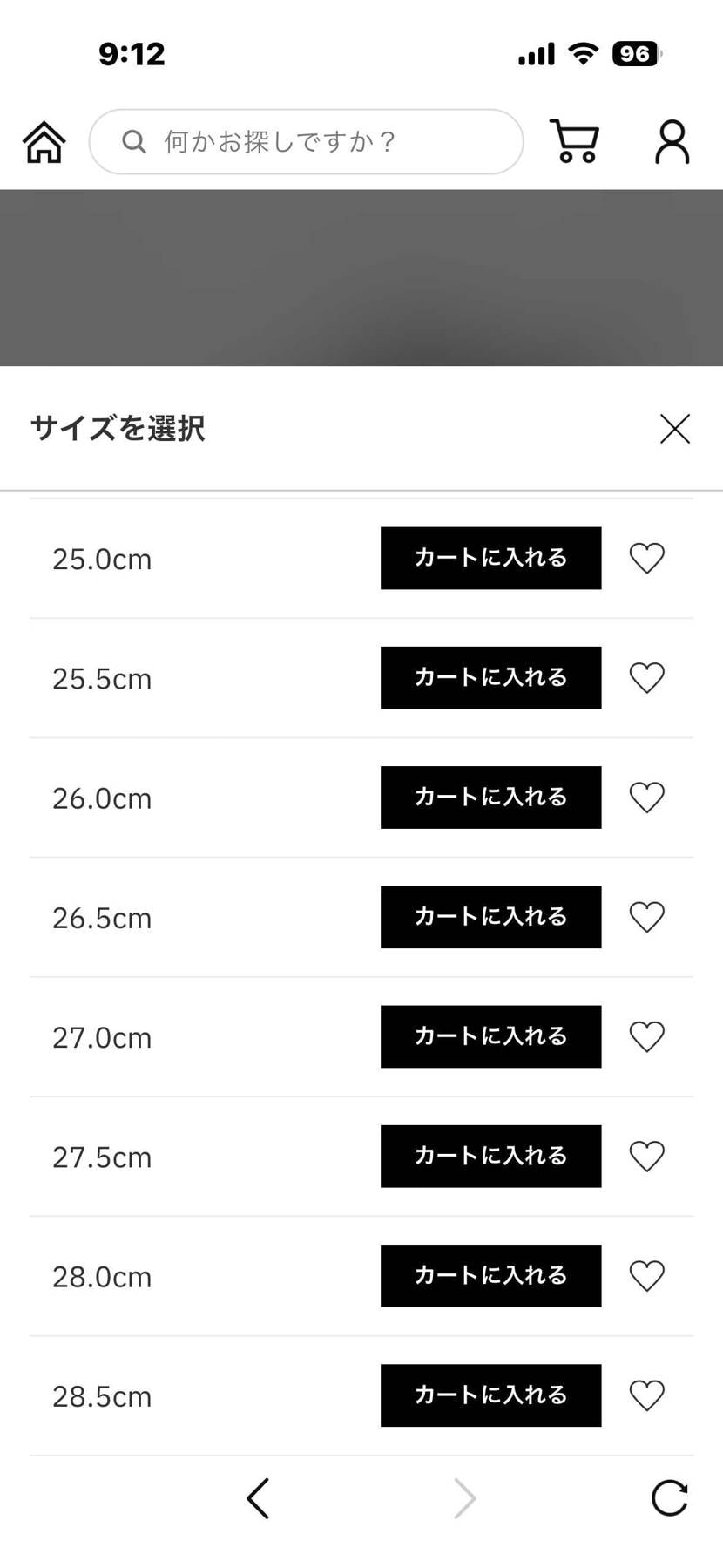The width and height of the screenshot is (723, 1568).
Task: Open the home screen icon
Action: [42, 142]
